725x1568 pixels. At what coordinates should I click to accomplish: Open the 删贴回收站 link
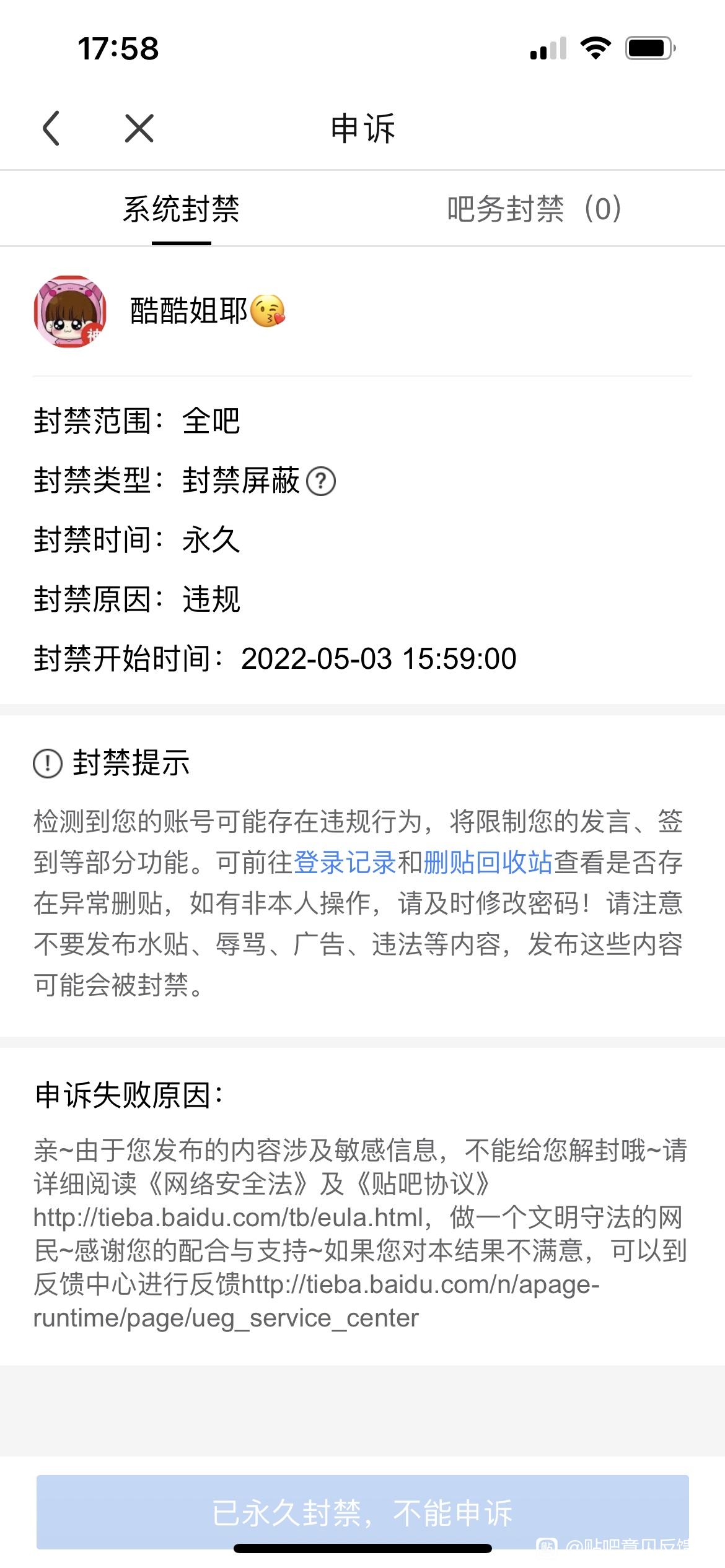488,863
